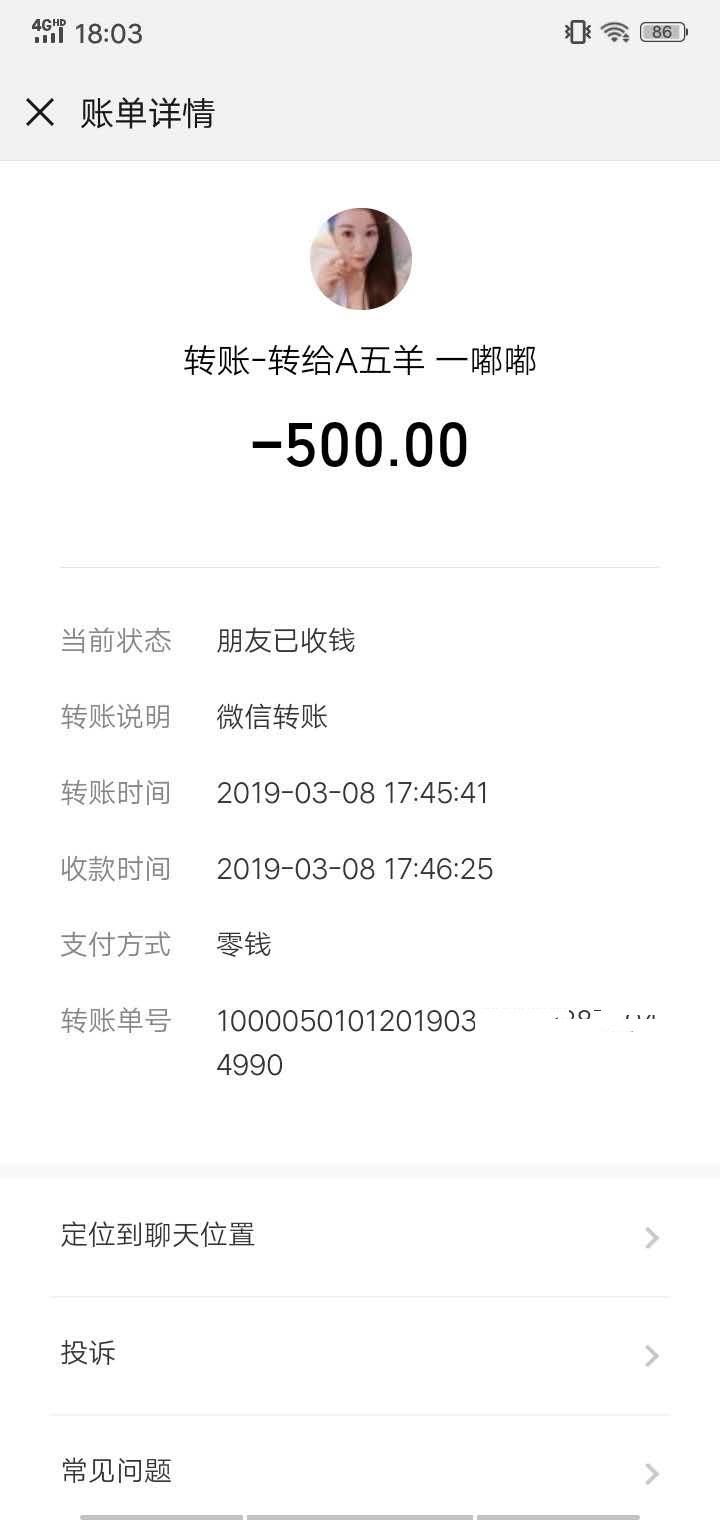This screenshot has width=720, height=1520.
Task: Open the 投诉 complaint option
Action: point(360,1354)
